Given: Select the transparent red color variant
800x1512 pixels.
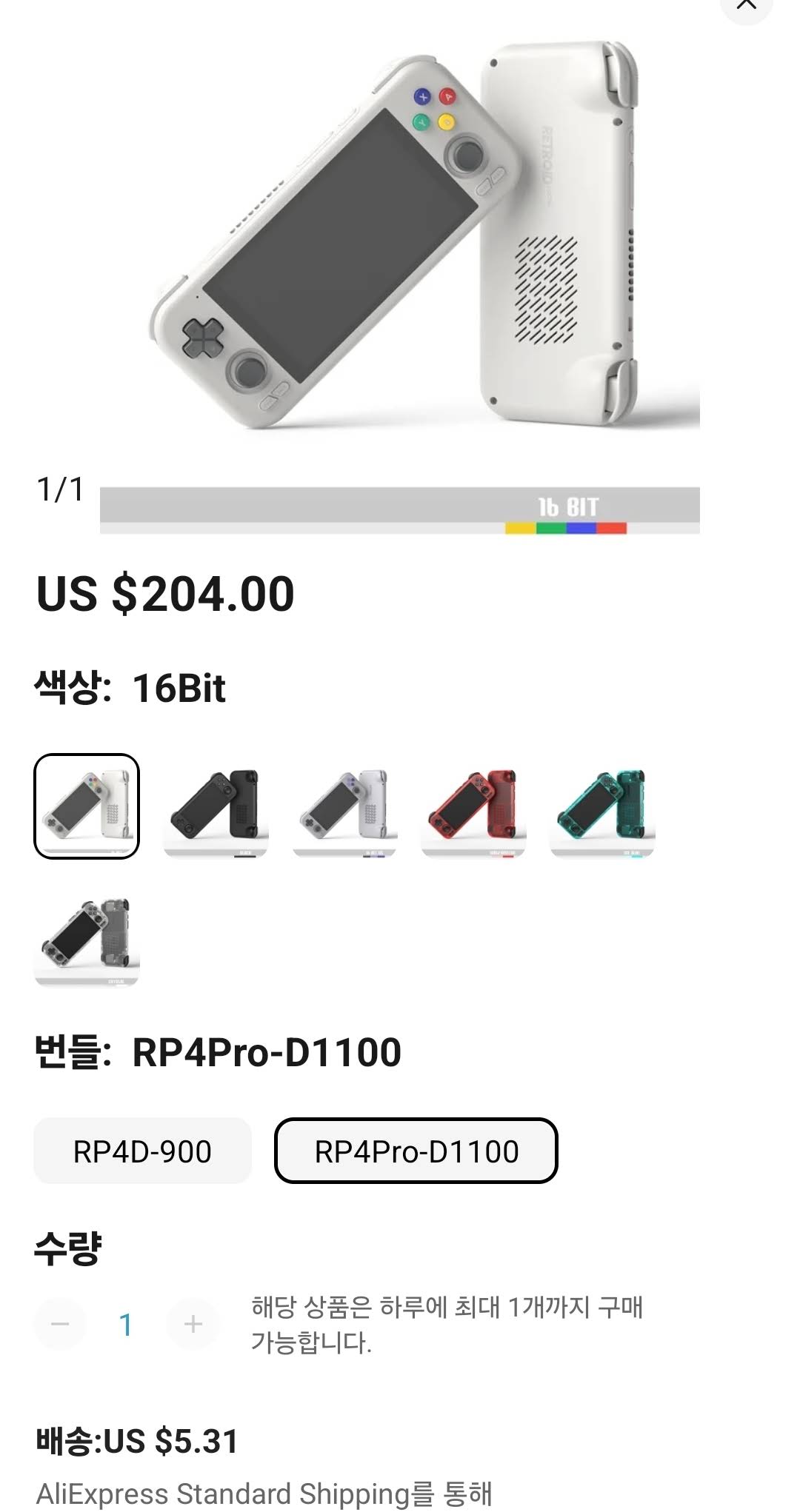Looking at the screenshot, I should coord(473,806).
